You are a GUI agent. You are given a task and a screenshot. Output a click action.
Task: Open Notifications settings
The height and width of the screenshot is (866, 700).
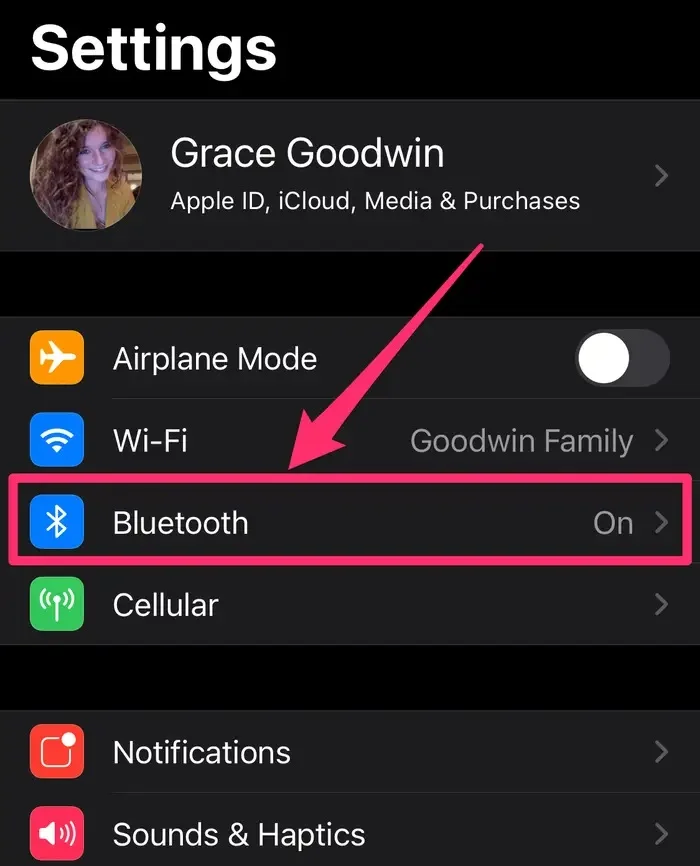[350, 752]
